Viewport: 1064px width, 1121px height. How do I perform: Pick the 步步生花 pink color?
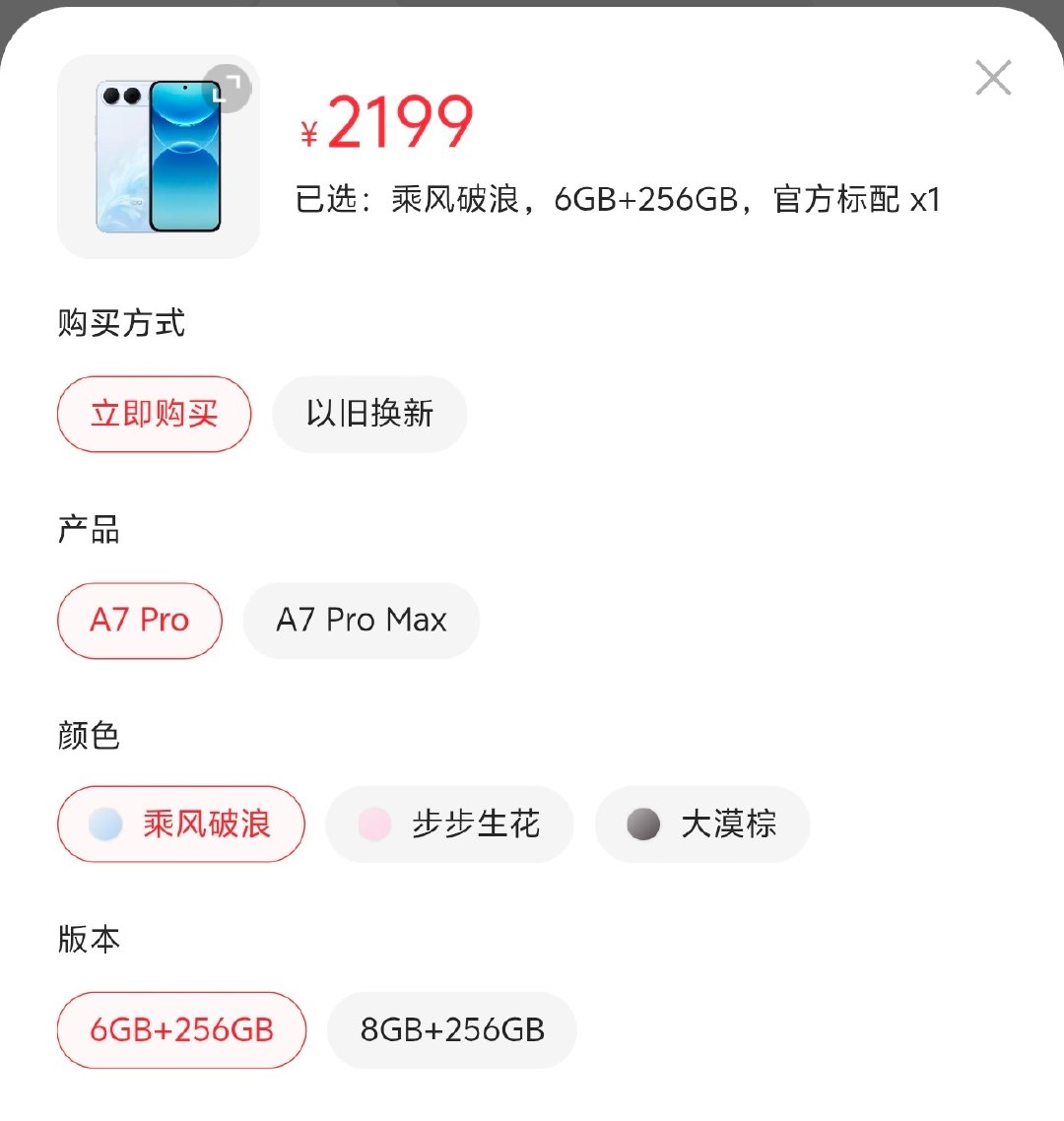point(450,824)
